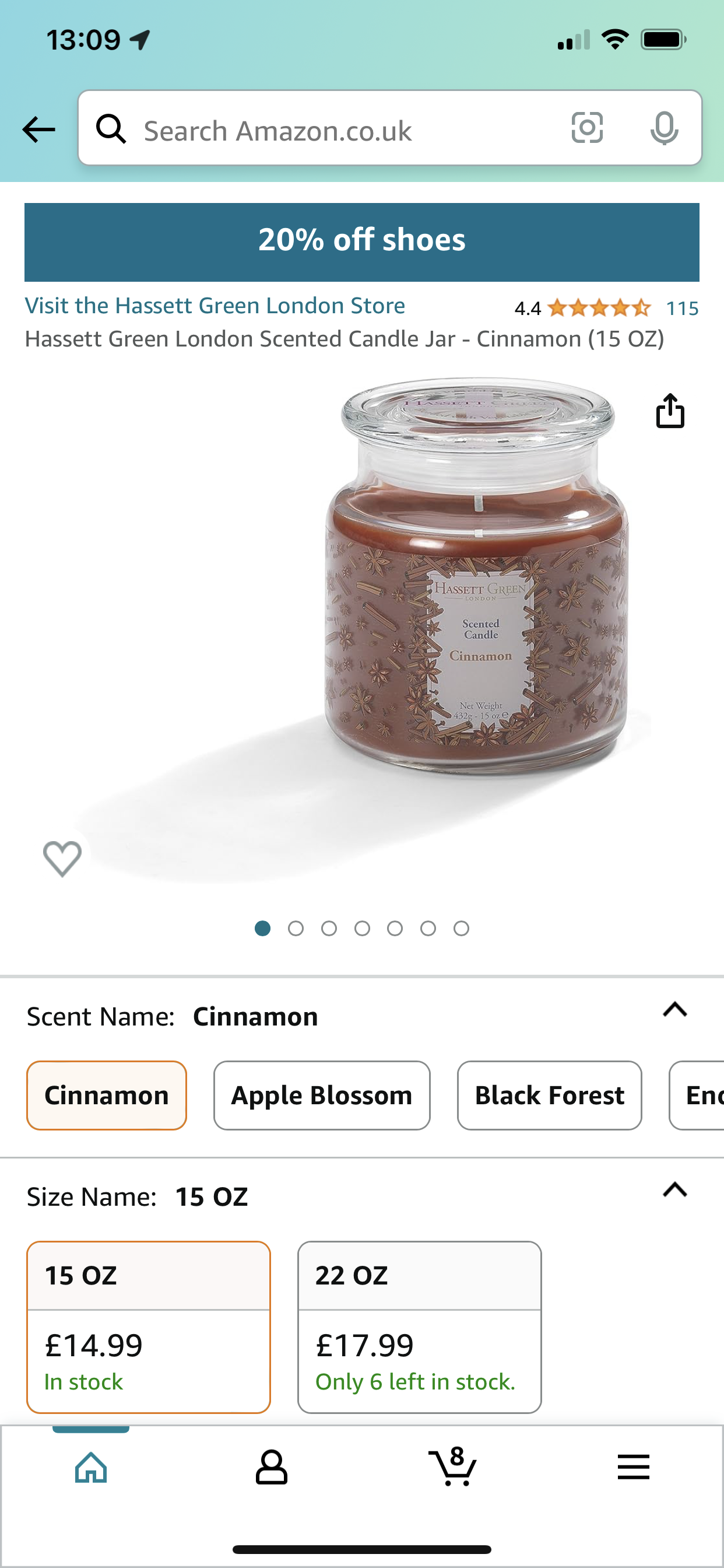The height and width of the screenshot is (1568, 724).
Task: Start voice search with the microphone
Action: [x=664, y=128]
